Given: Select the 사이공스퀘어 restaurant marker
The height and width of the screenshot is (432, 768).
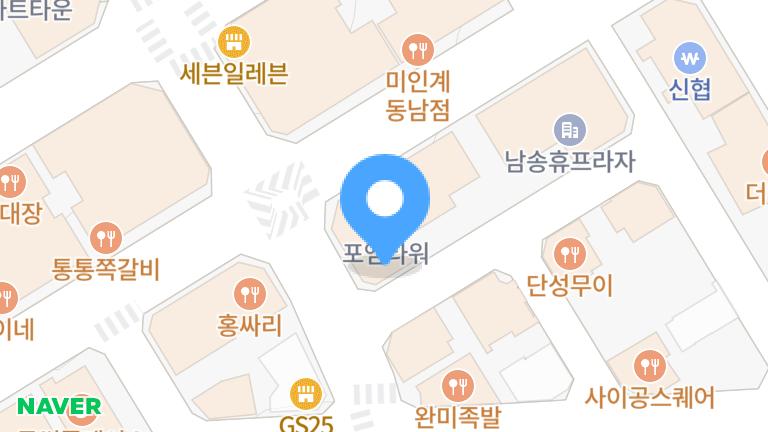Looking at the screenshot, I should (x=650, y=366).
